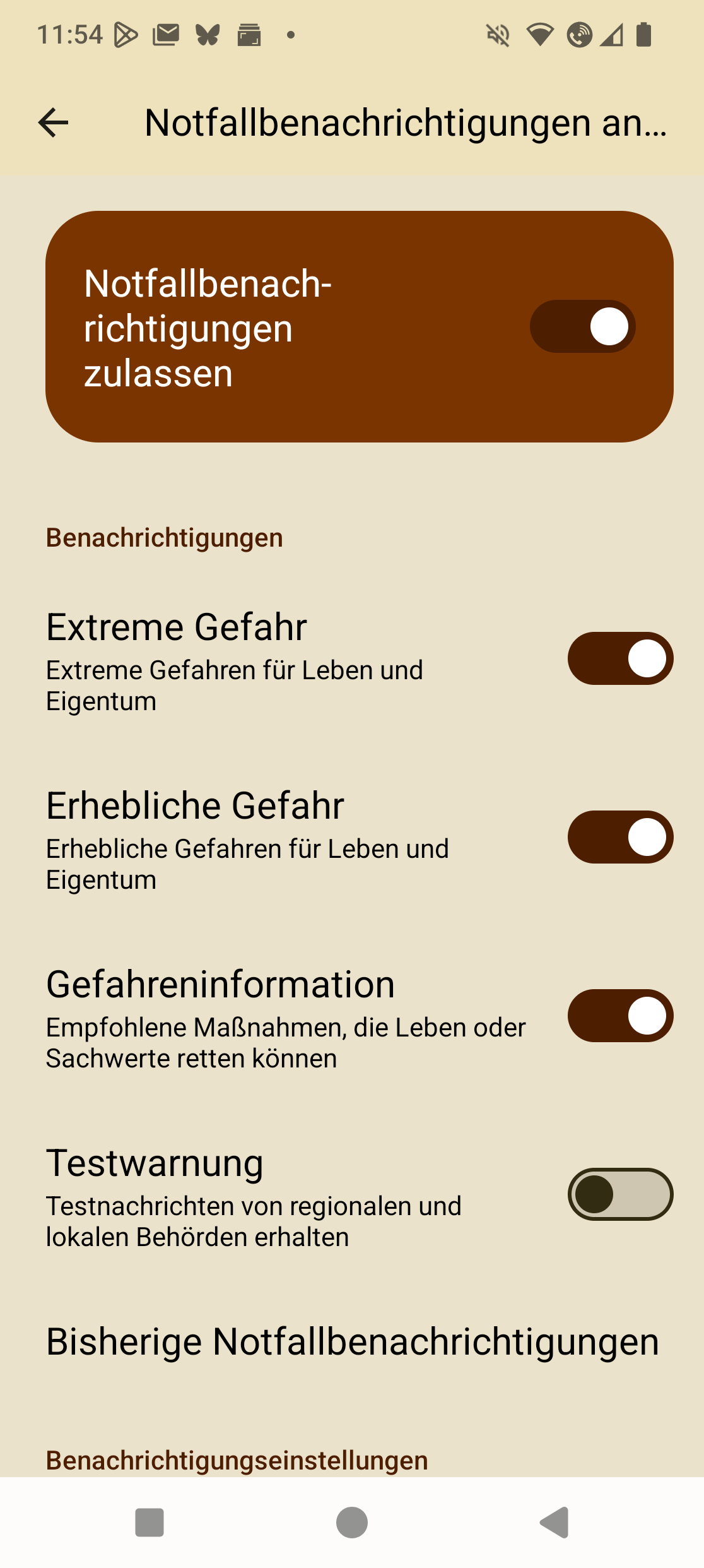This screenshot has width=704, height=1568.
Task: Turn off Extreme Gefahr alerts
Action: (619, 658)
